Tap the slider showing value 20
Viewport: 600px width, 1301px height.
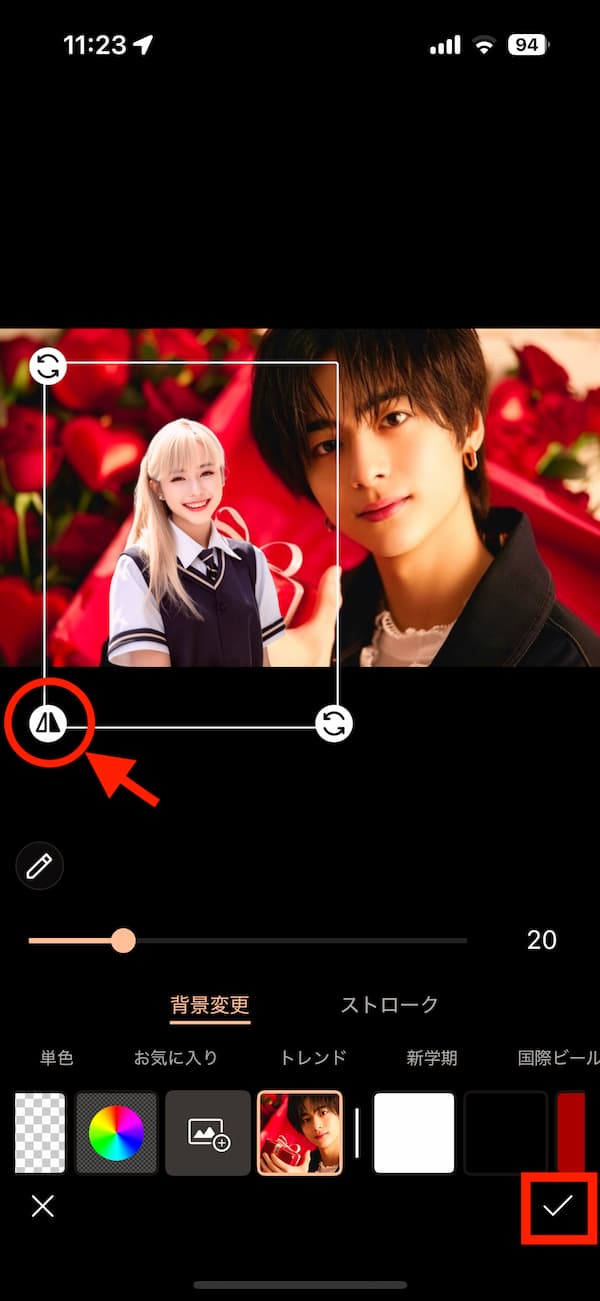[x=123, y=940]
